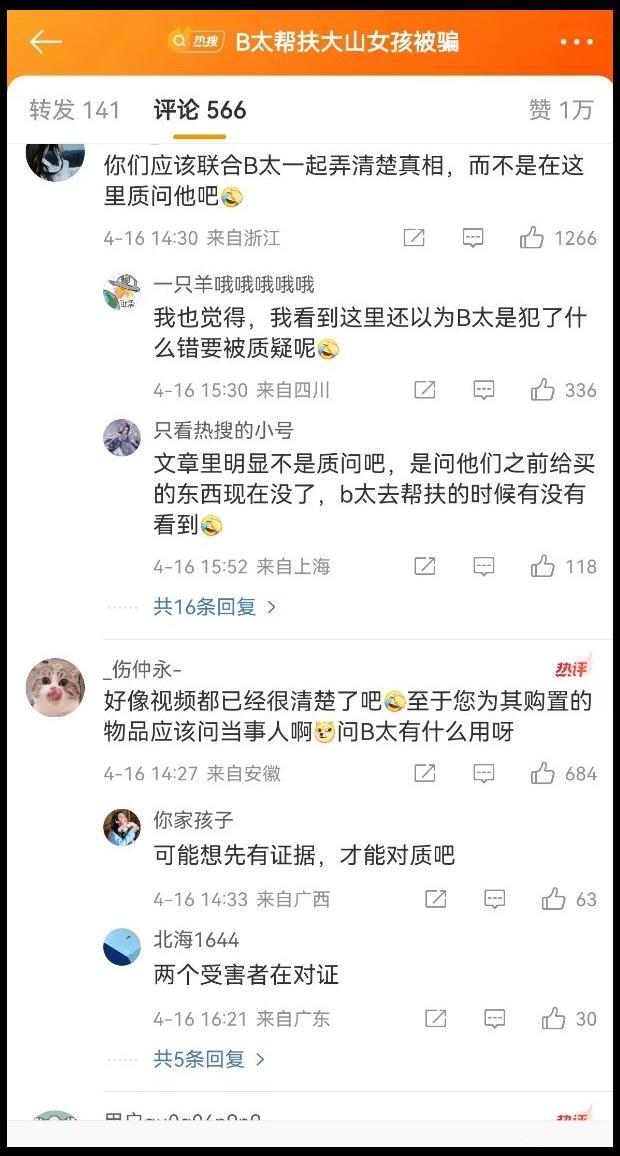Like 一只羊哦哦哦哦's reply
This screenshot has height=1156, width=620.
(x=543, y=390)
